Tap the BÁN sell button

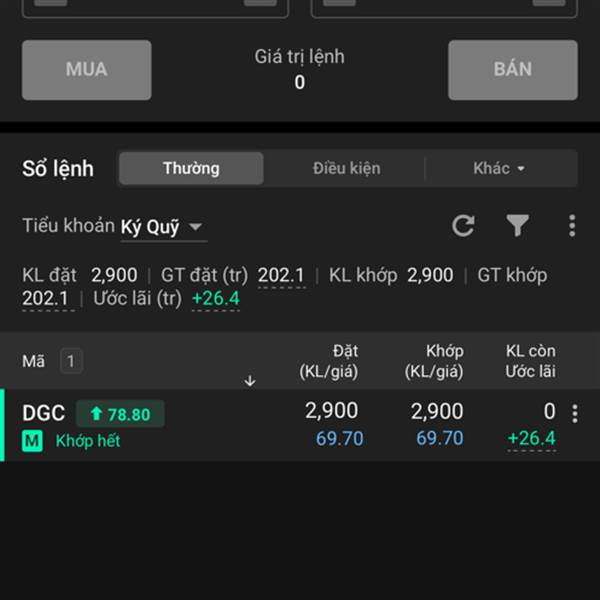(512, 70)
